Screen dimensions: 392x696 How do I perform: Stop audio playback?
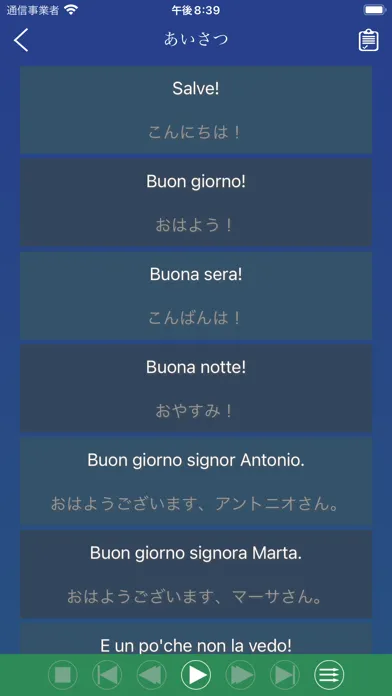(x=63, y=675)
